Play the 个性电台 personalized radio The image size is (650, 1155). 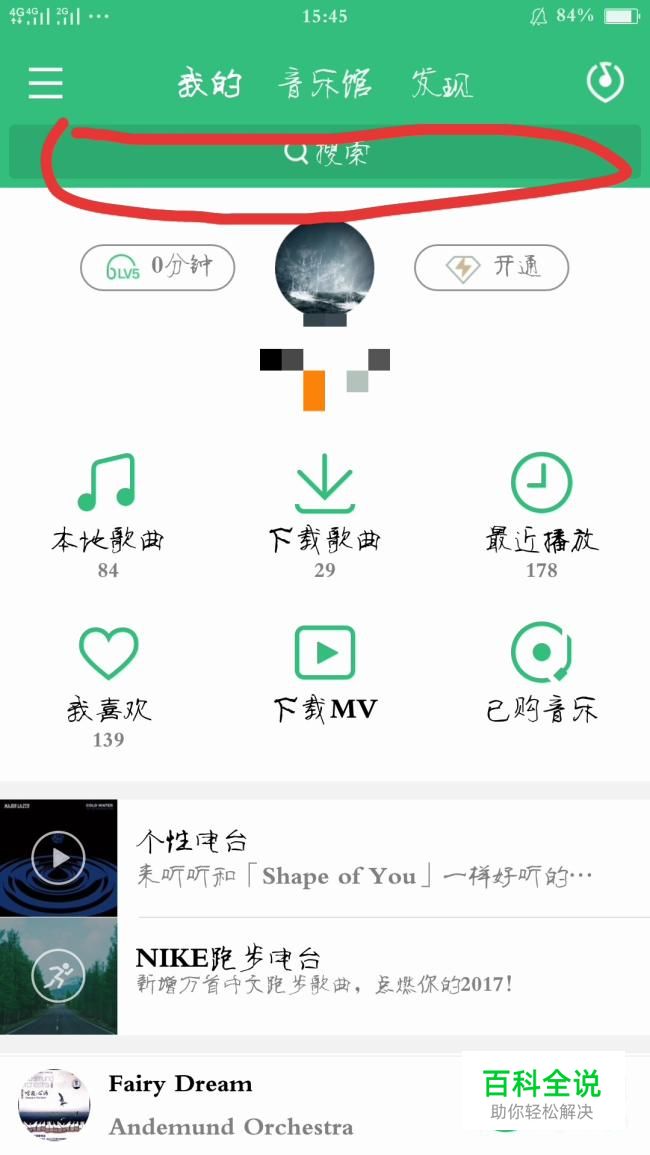(58, 857)
